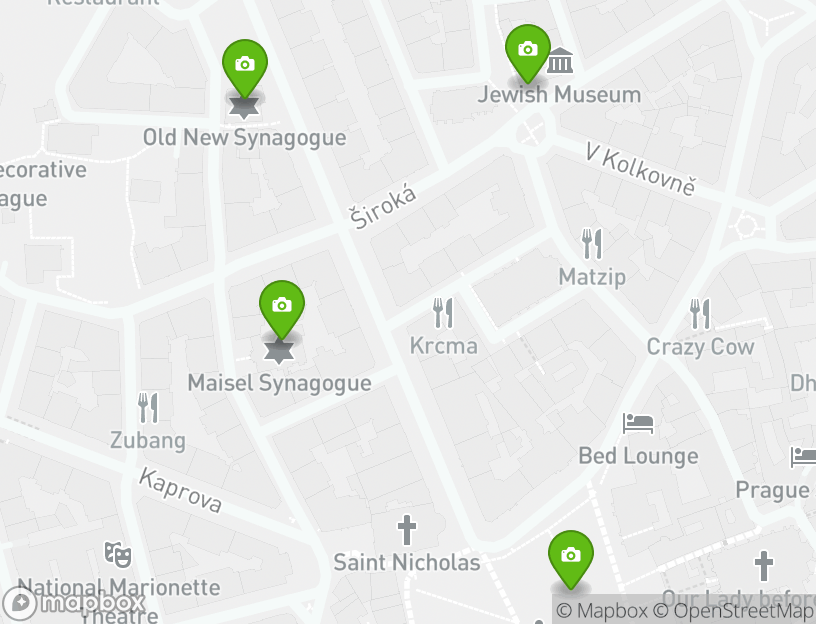816x624 pixels.
Task: Tap the photo marker at Old New Synagogue
Action: pos(245,65)
